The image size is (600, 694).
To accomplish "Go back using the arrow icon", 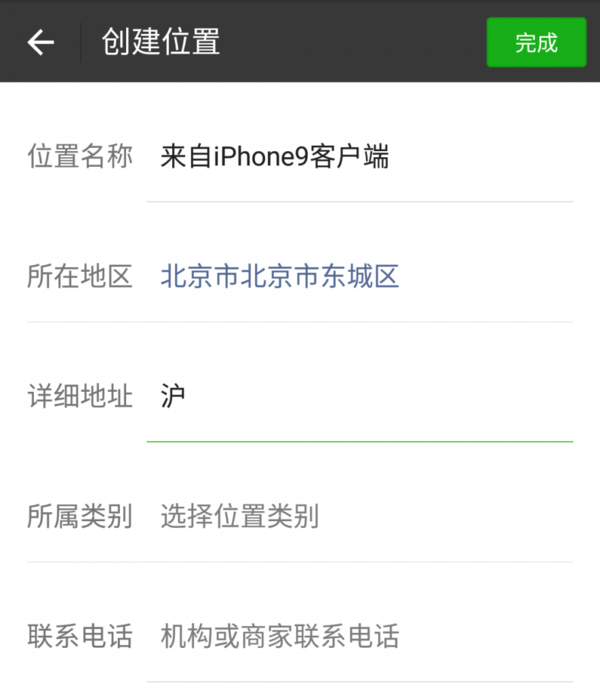I will (40, 42).
